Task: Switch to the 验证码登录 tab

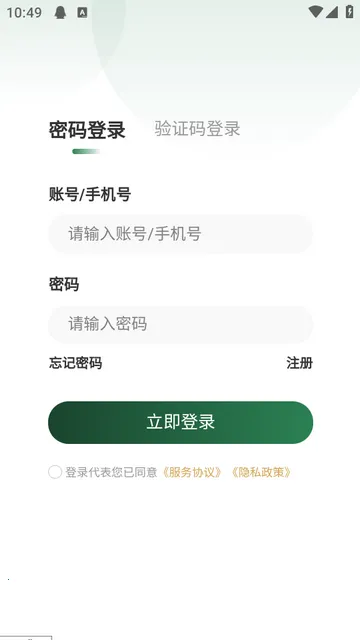Action: [197, 129]
